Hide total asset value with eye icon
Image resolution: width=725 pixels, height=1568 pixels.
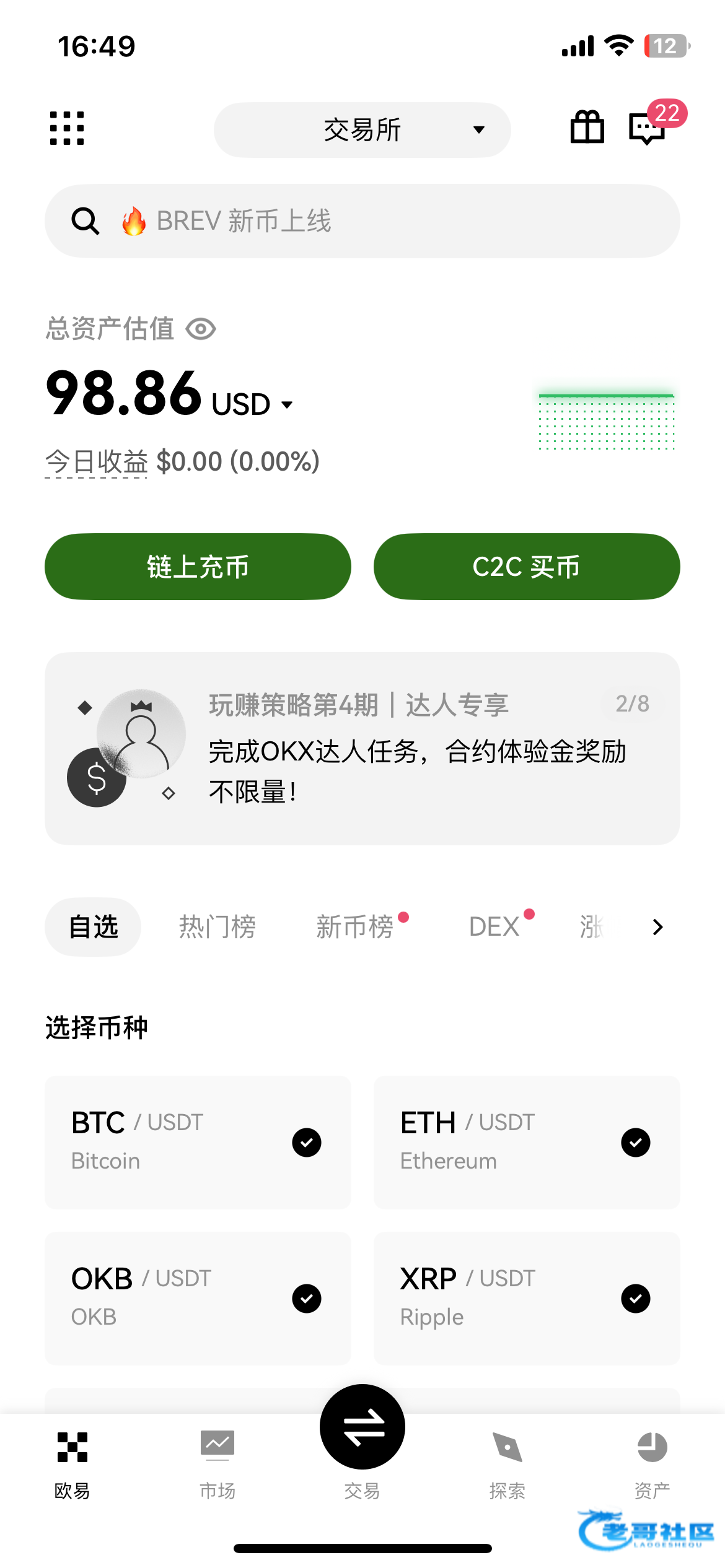tap(201, 329)
